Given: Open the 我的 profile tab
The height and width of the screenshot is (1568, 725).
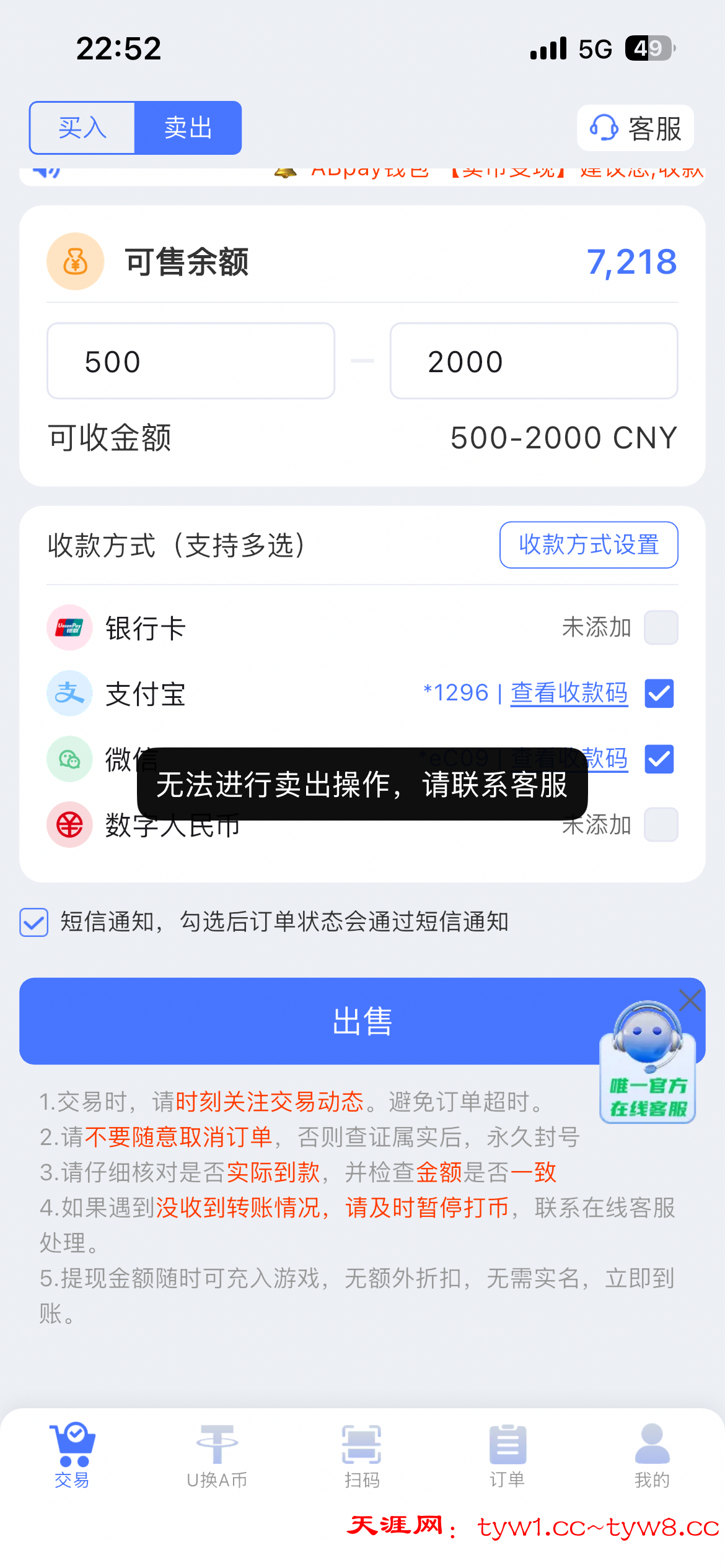Looking at the screenshot, I should [652, 1455].
